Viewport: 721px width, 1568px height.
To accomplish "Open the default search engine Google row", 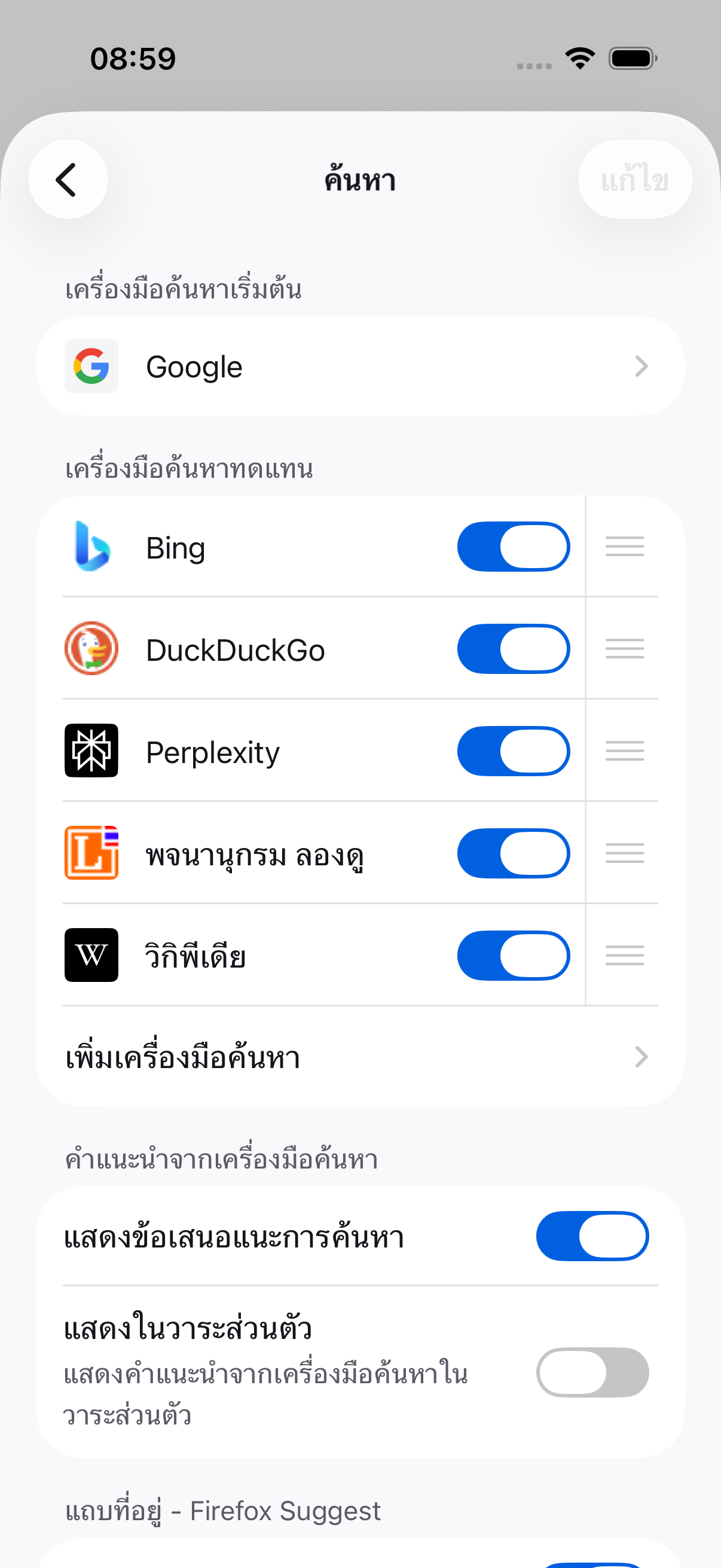I will 360,367.
